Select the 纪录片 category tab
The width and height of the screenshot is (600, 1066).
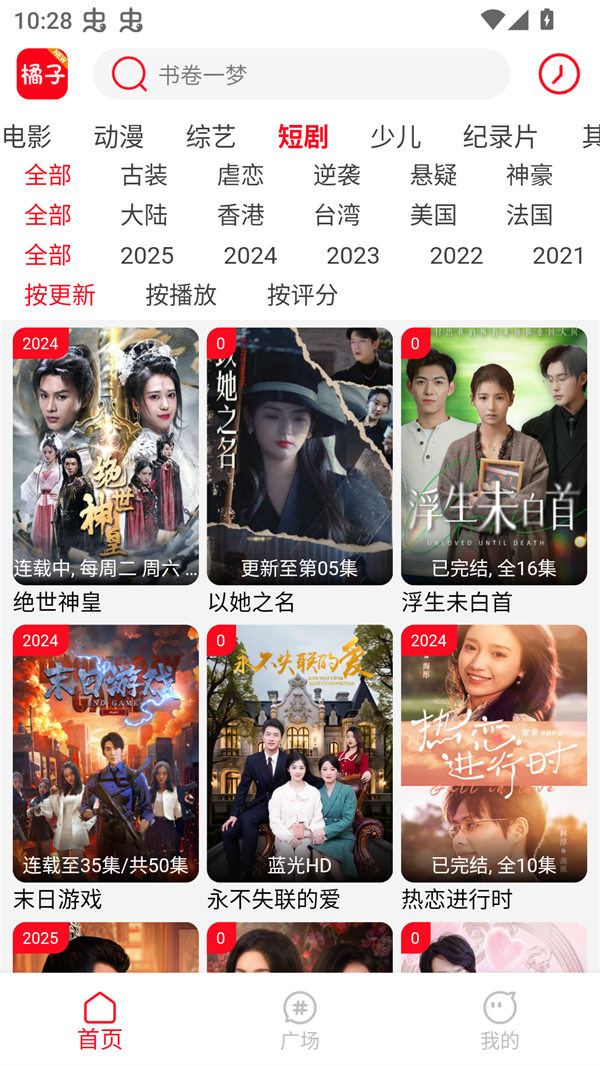(x=500, y=136)
